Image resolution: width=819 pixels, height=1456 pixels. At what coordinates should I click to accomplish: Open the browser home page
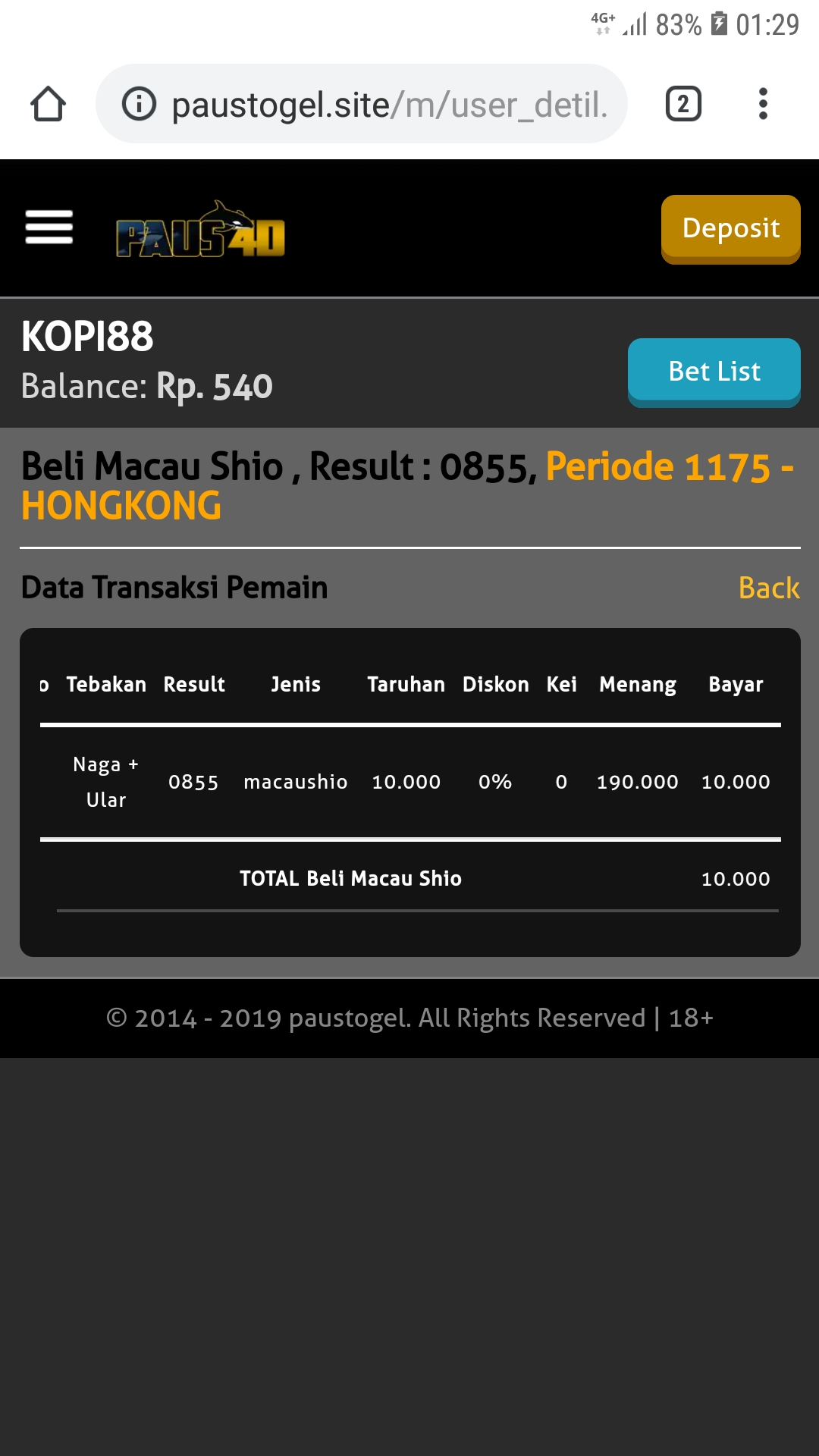[x=48, y=104]
